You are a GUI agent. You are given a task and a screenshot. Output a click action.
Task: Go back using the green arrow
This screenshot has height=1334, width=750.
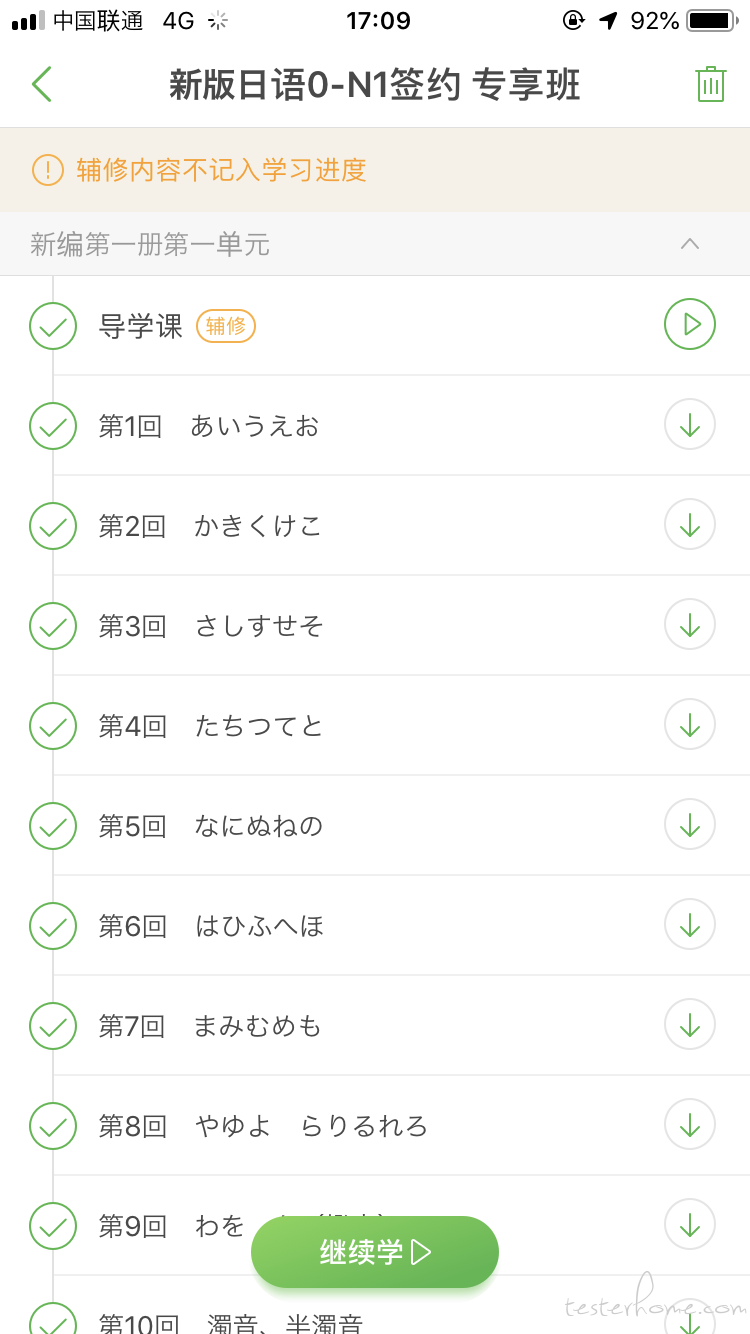click(41, 85)
